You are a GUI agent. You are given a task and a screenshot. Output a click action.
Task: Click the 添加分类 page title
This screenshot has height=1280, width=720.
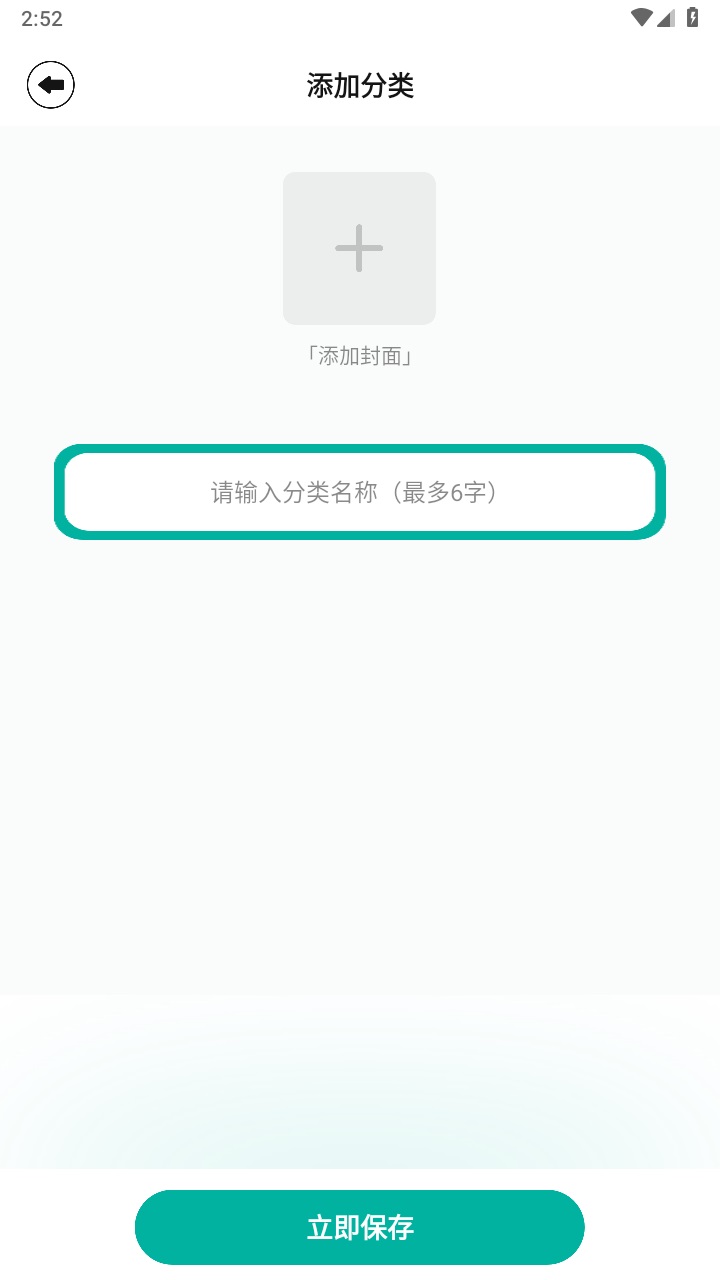pyautogui.click(x=361, y=86)
